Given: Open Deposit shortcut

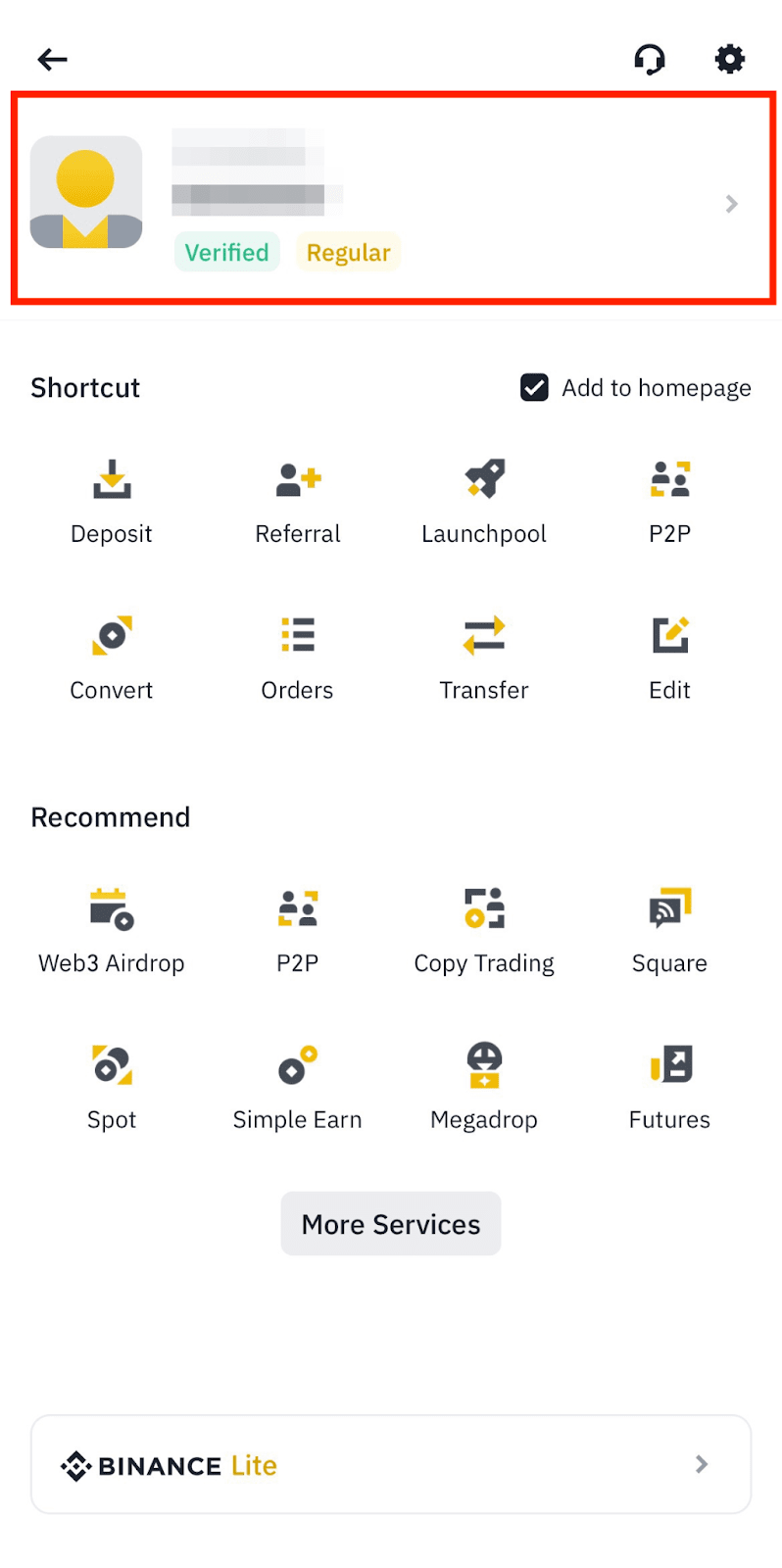Looking at the screenshot, I should [112, 501].
